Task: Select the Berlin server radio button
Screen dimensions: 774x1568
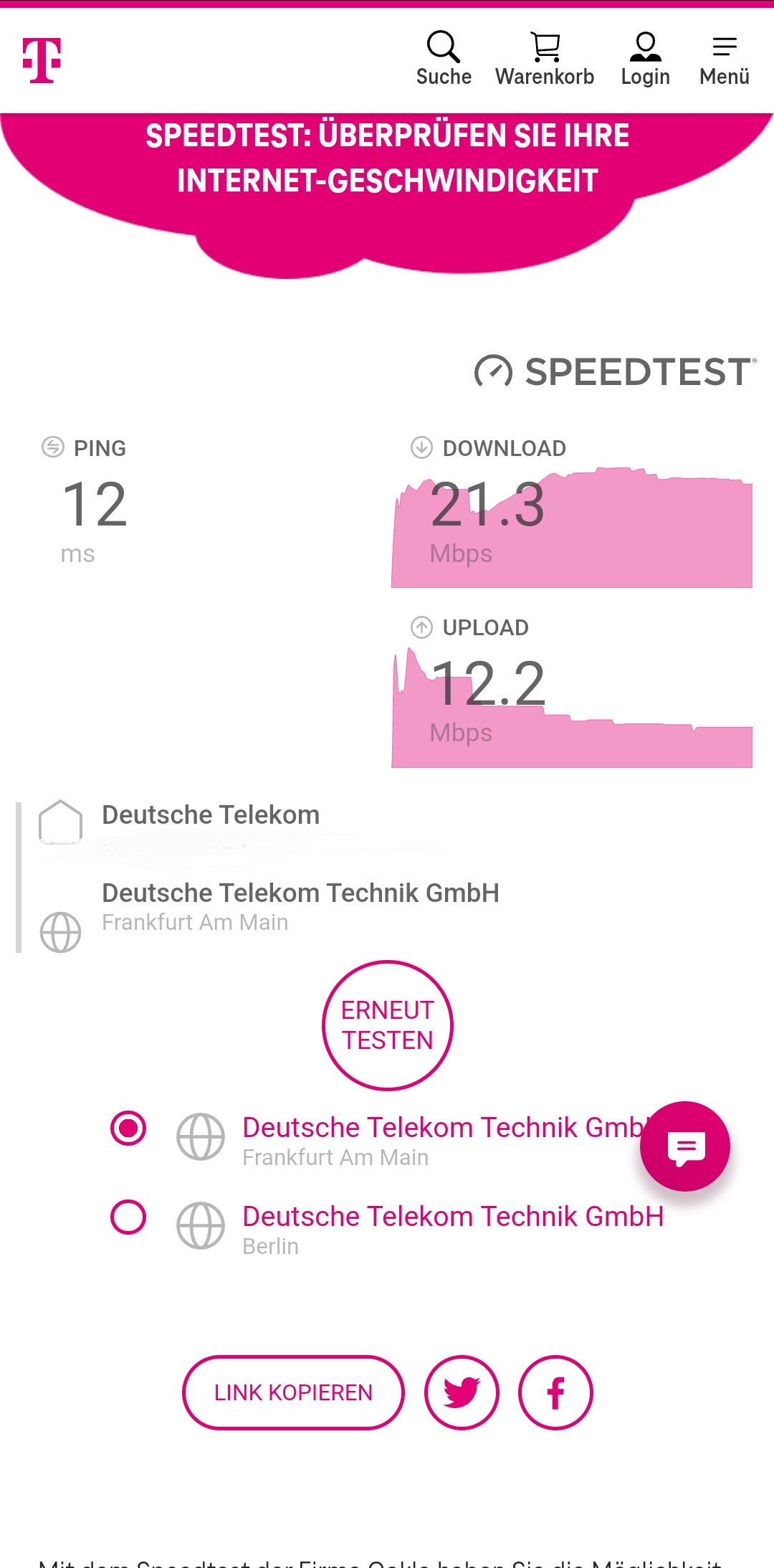Action: (129, 1217)
